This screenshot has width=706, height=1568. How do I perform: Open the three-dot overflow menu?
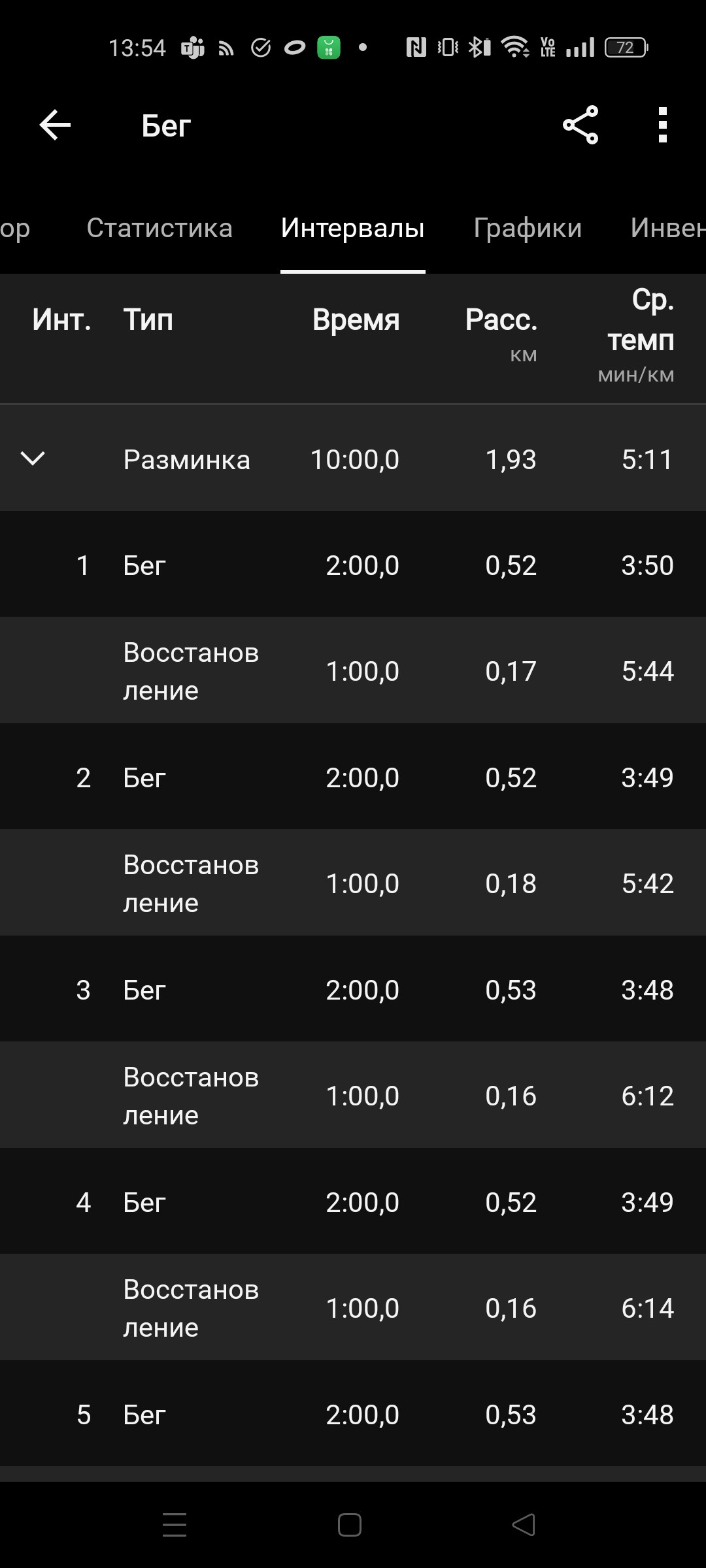click(x=663, y=125)
